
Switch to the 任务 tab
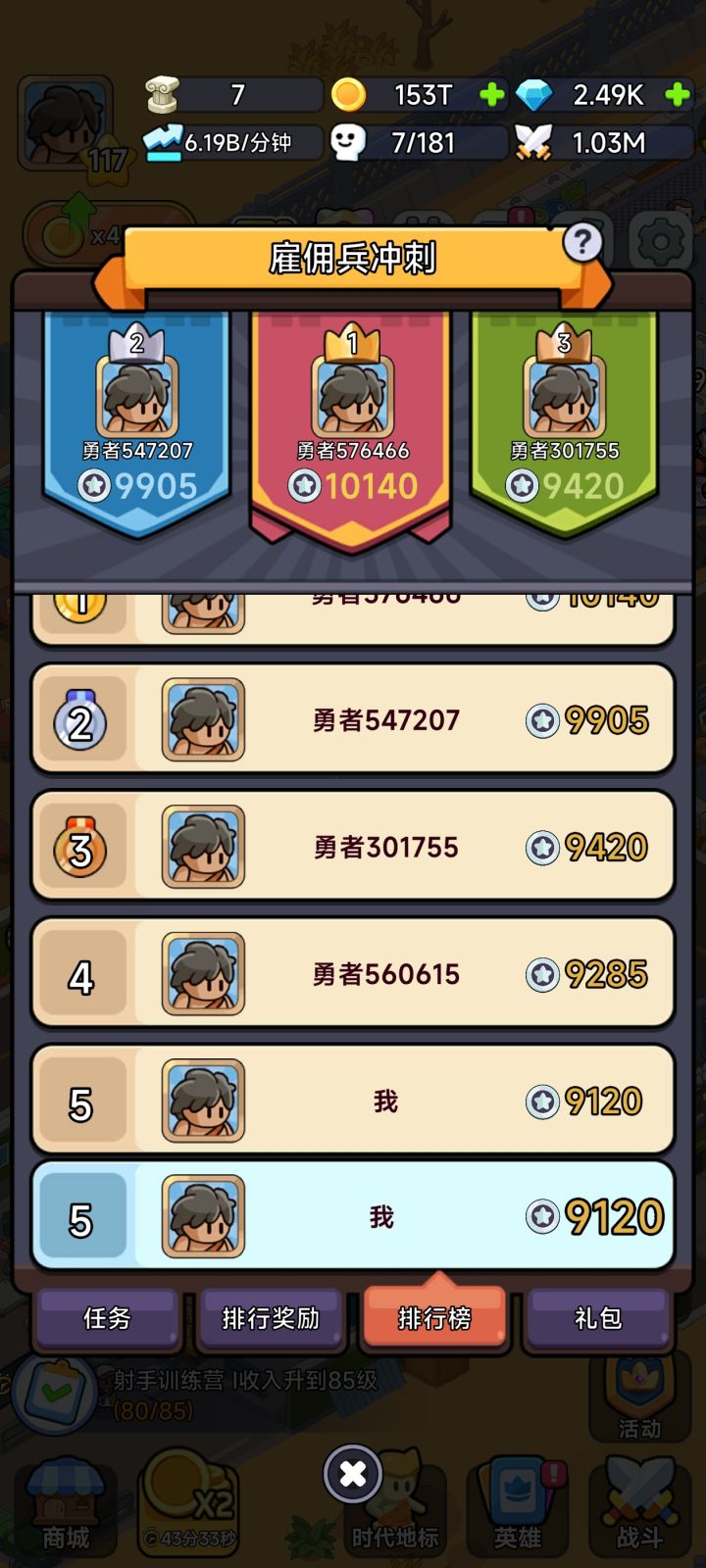tap(108, 1320)
